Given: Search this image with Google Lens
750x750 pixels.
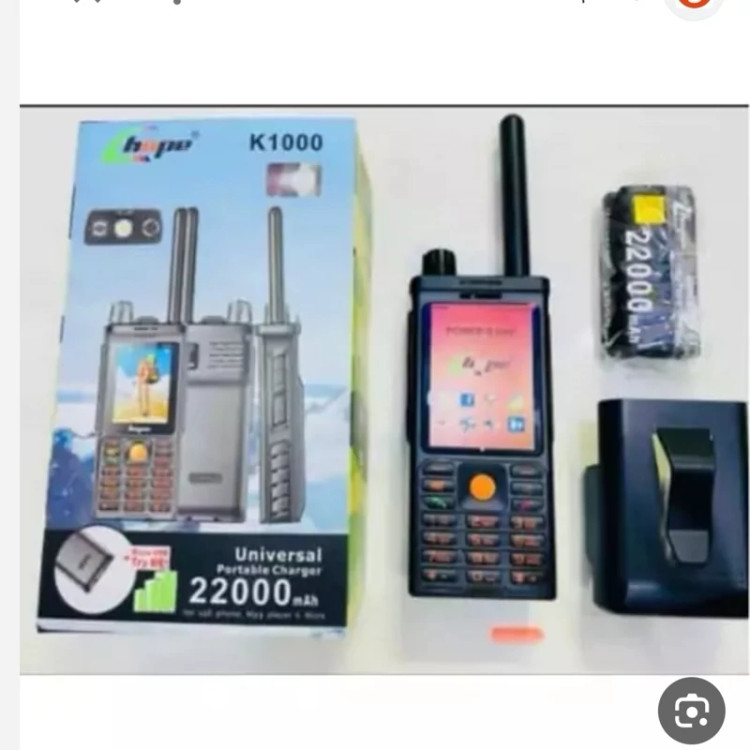Looking at the screenshot, I should click(x=691, y=710).
